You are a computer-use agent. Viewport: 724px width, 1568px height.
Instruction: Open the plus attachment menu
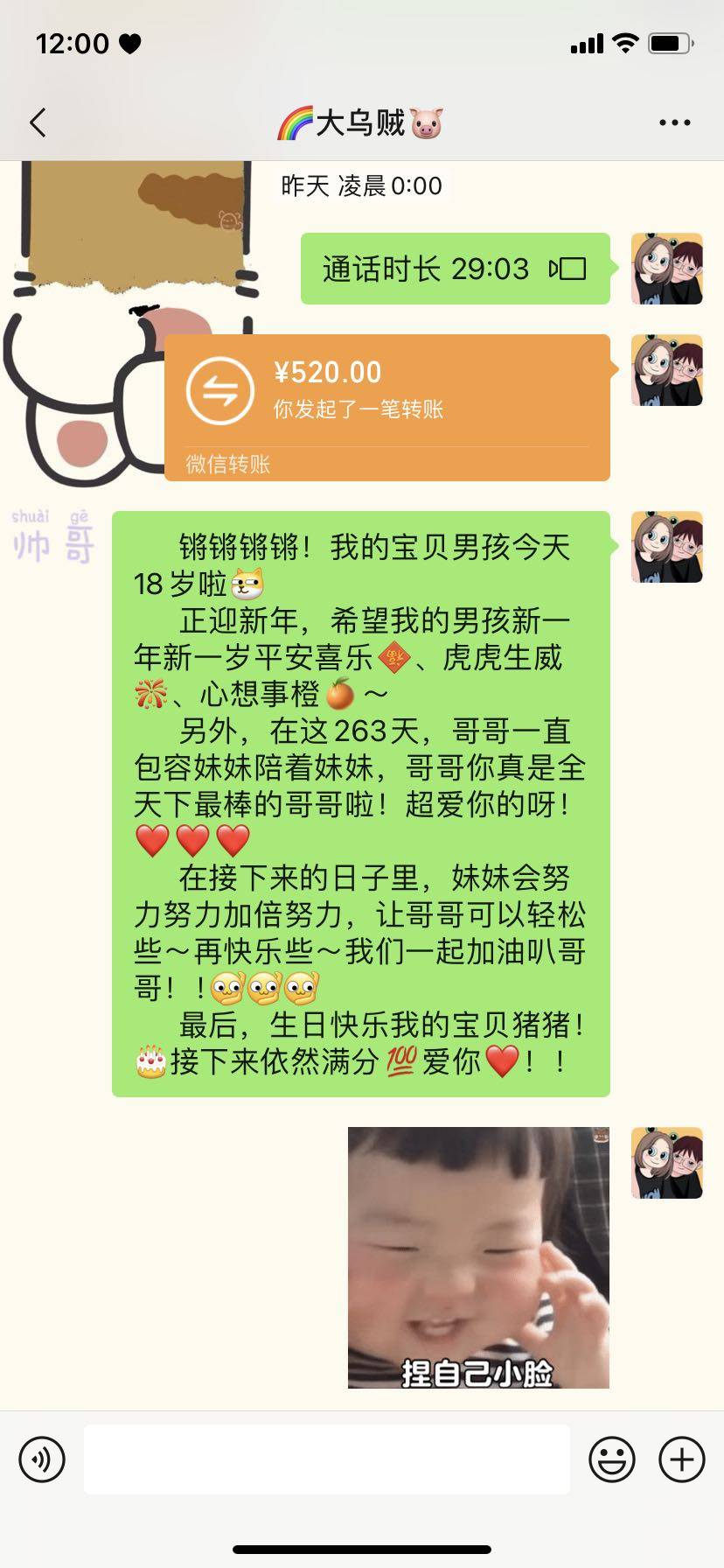tap(682, 1459)
